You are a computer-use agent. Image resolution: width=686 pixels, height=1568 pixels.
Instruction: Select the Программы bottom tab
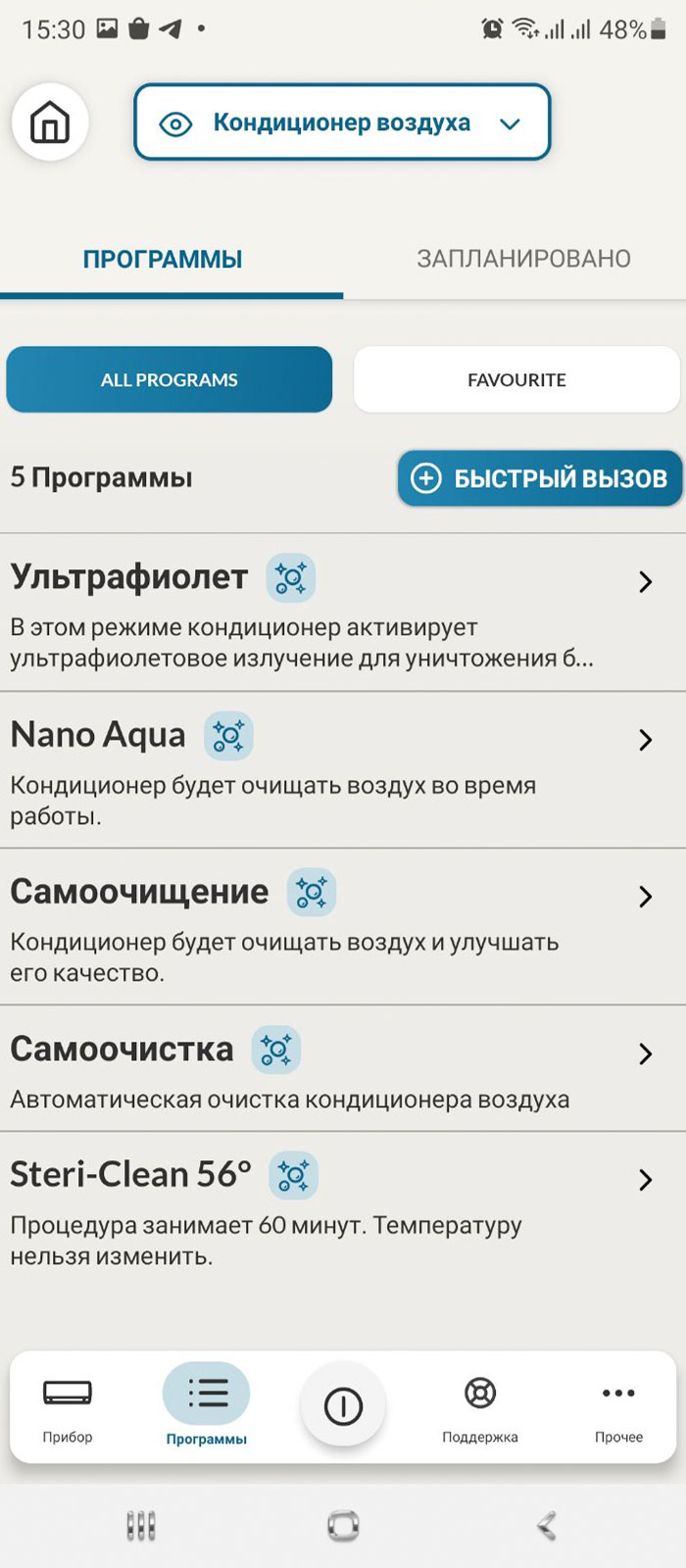tap(206, 1408)
